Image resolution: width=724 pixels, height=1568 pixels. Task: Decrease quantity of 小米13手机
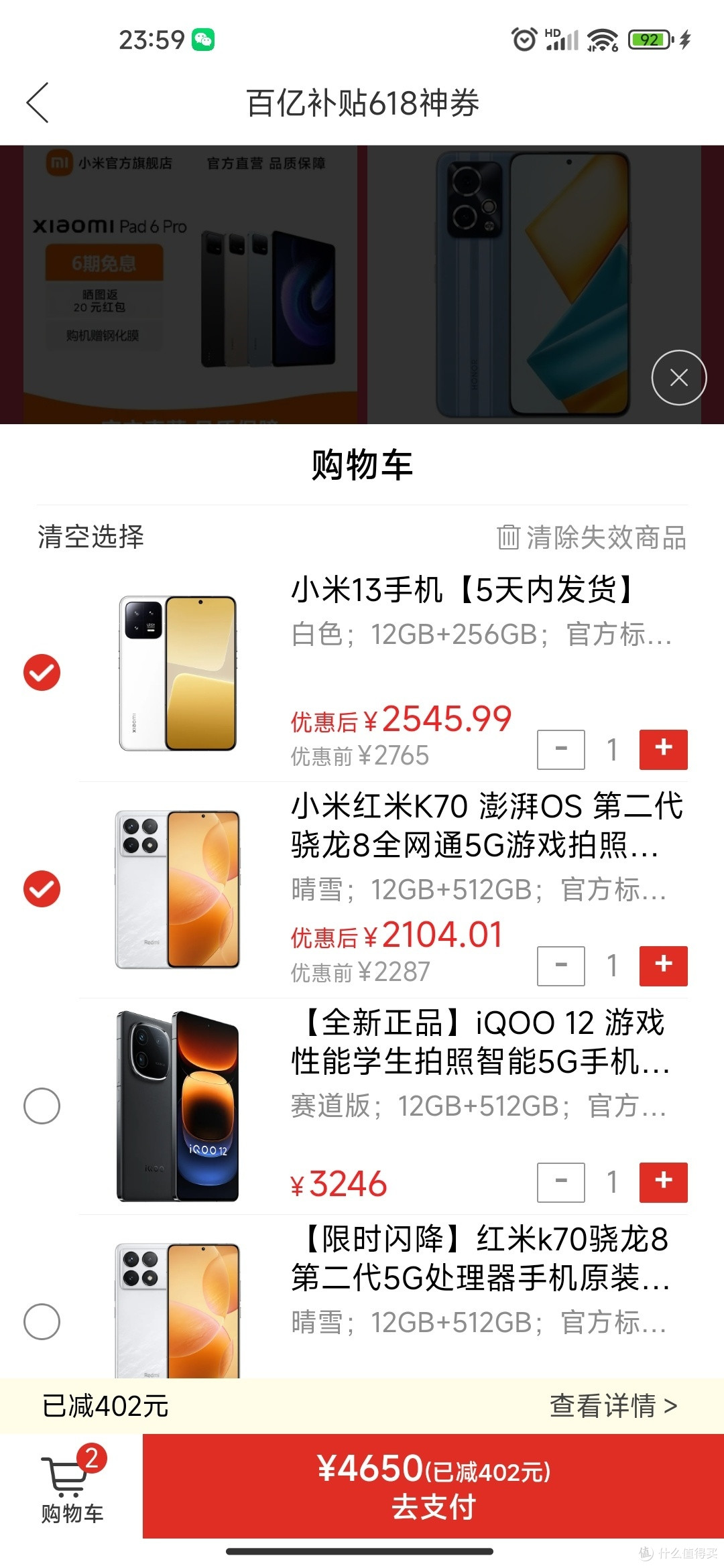tap(561, 749)
